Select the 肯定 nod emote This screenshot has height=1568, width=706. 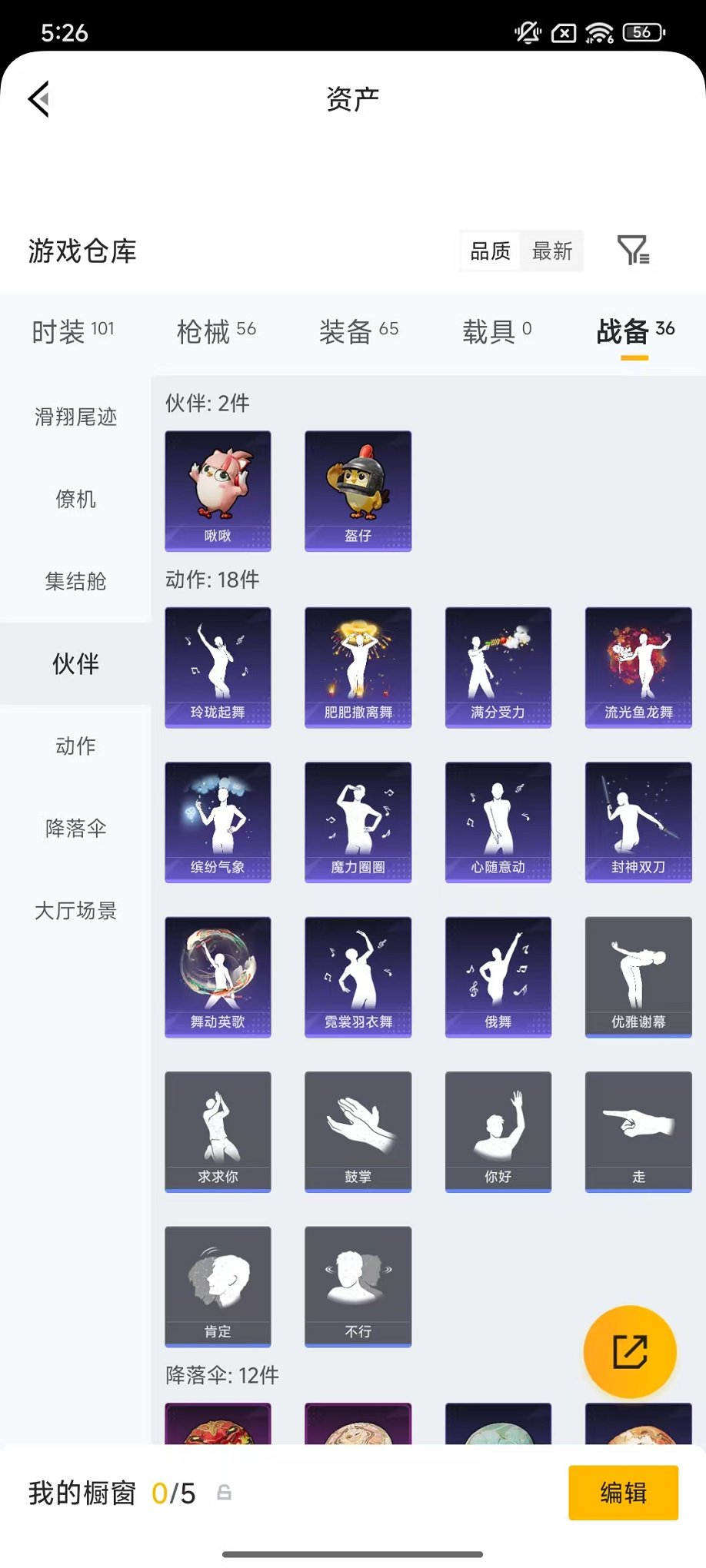pyautogui.click(x=218, y=1285)
